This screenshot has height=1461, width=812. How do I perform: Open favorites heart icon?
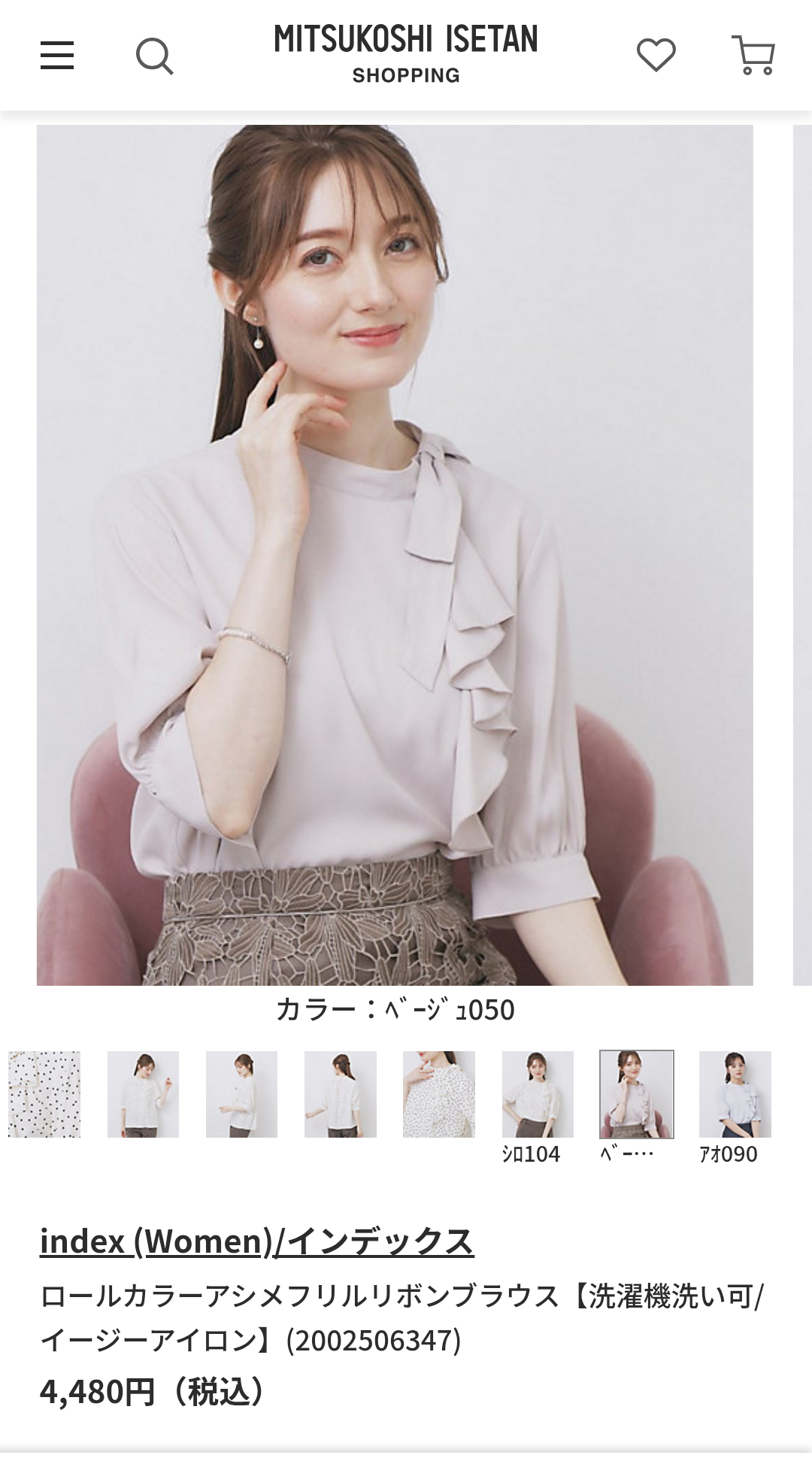tap(656, 56)
